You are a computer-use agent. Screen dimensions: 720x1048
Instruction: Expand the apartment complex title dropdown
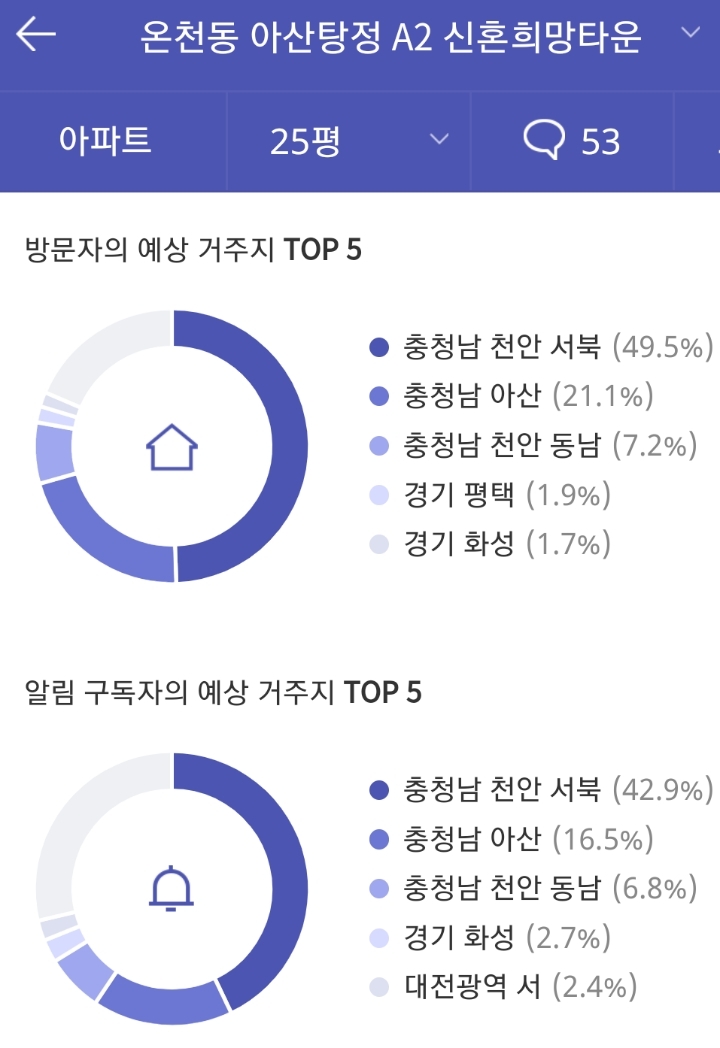[x=690, y=32]
